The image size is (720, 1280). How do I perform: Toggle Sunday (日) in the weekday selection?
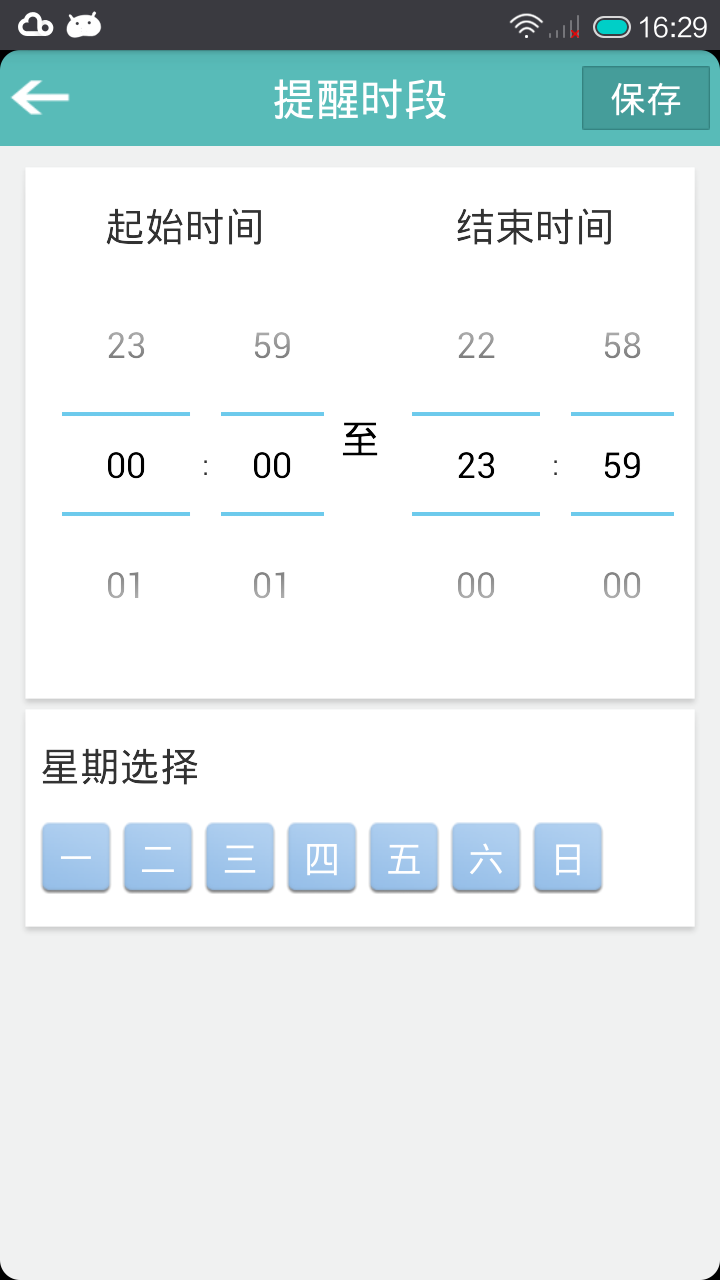tap(568, 858)
